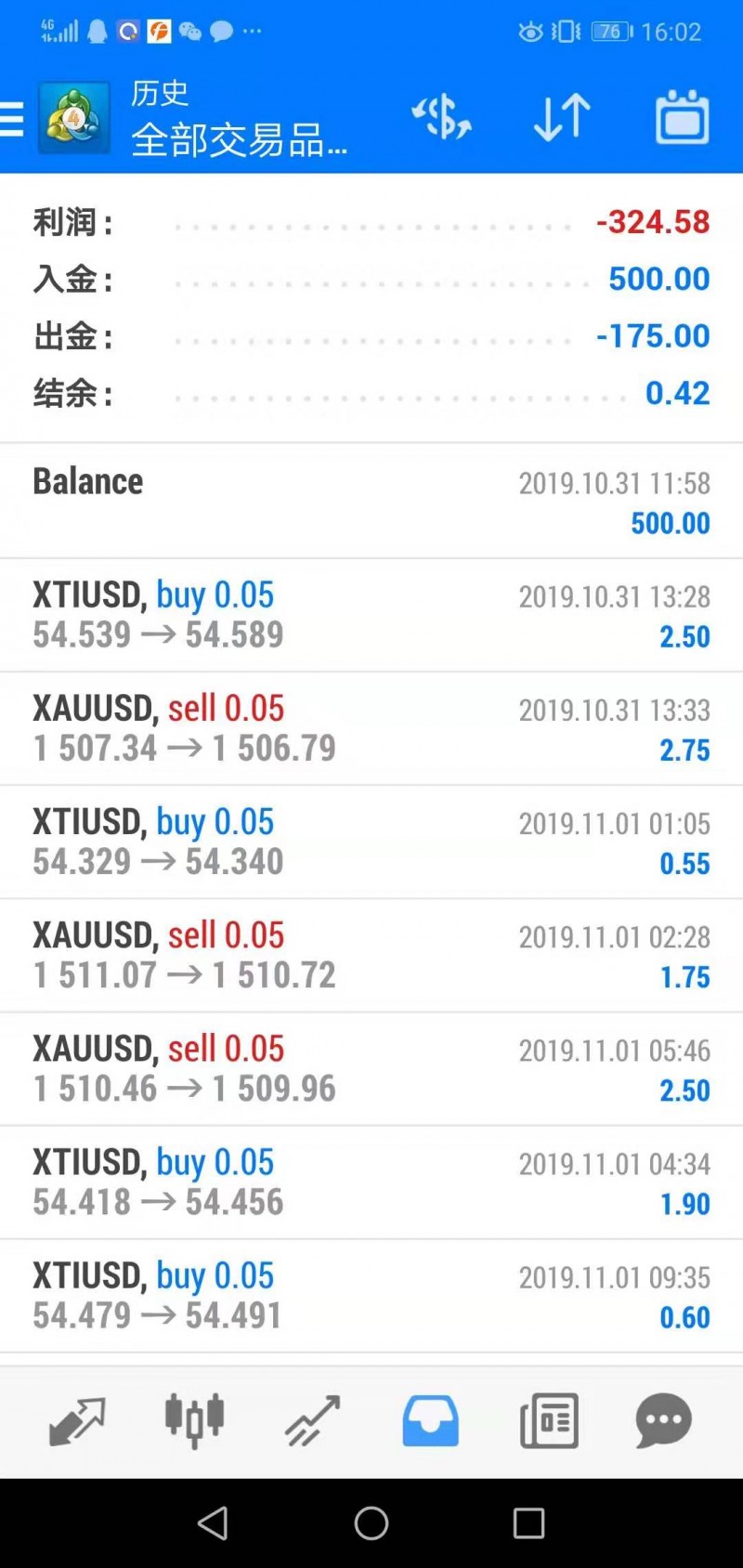The image size is (743, 1568).
Task: Open the side drawer menu
Action: coord(13,119)
